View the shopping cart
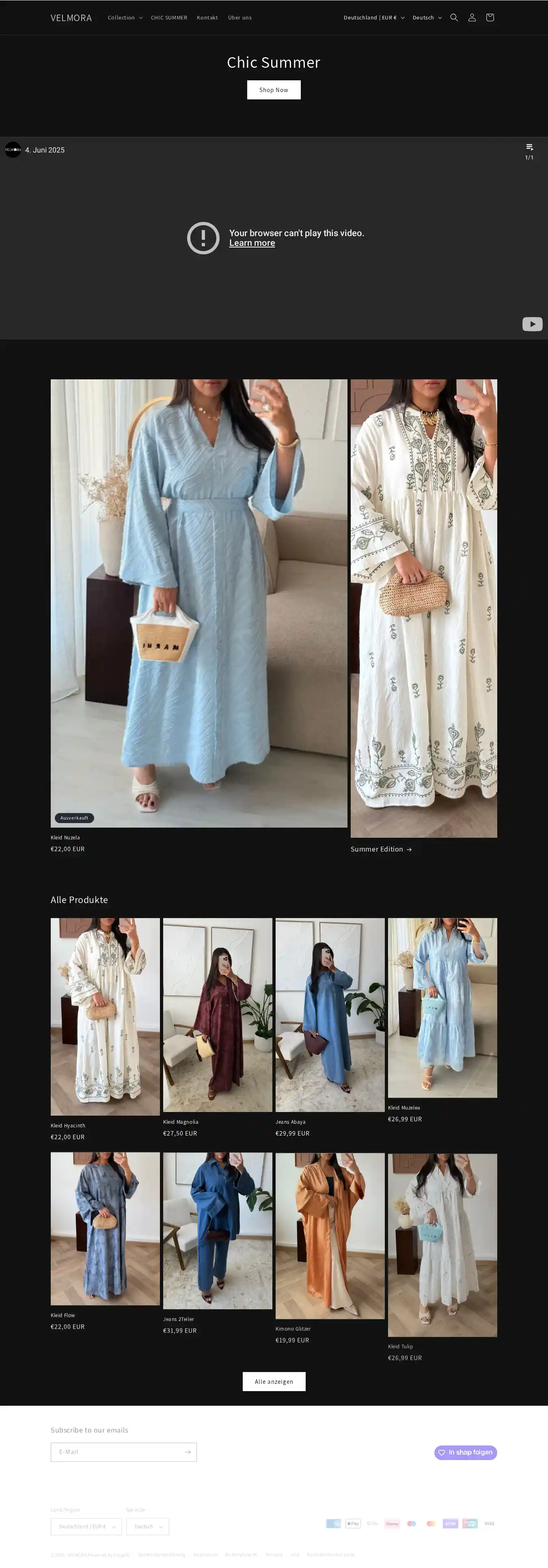 [490, 18]
